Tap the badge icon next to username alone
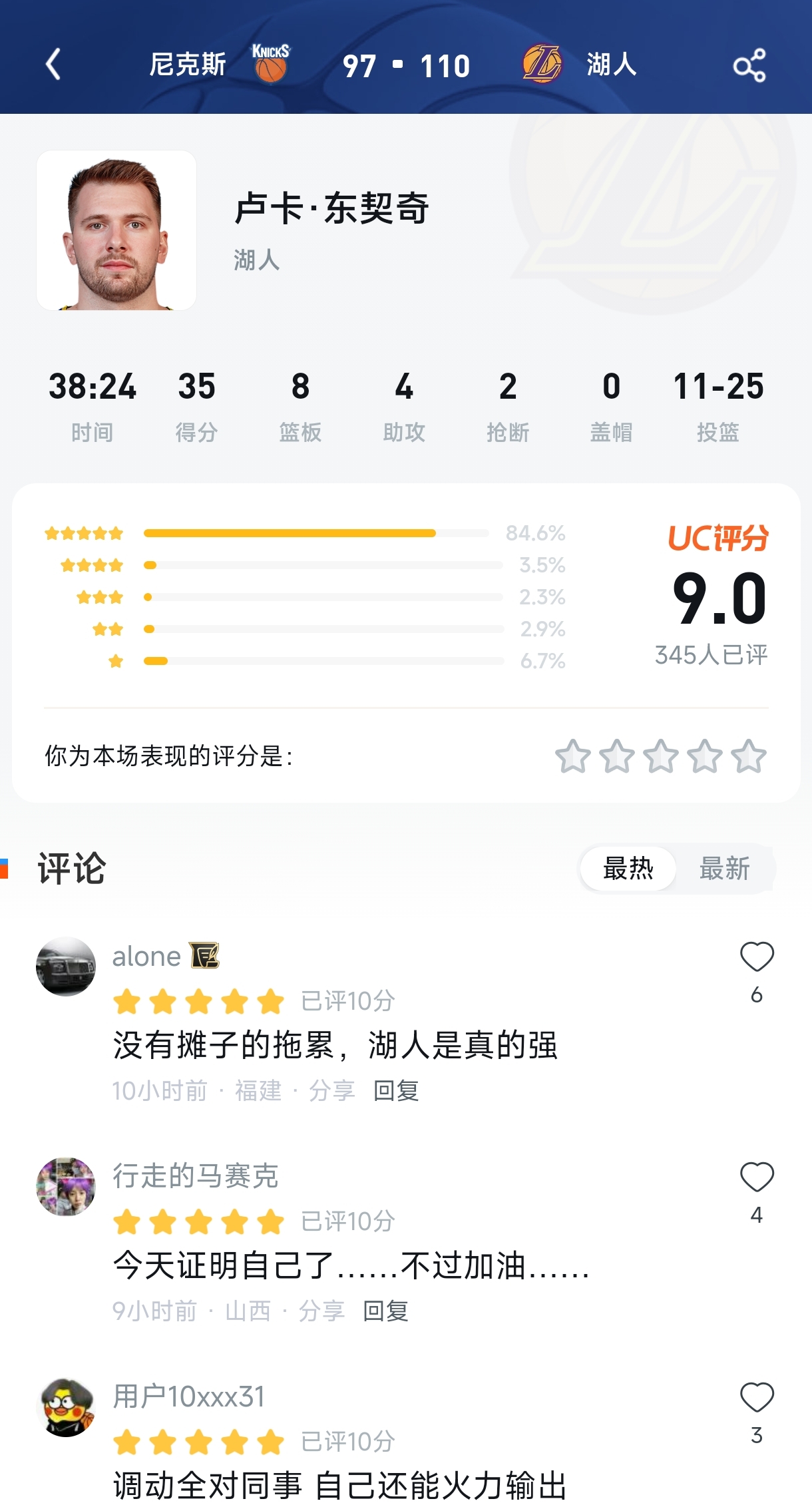The height and width of the screenshot is (1507, 812). (206, 957)
